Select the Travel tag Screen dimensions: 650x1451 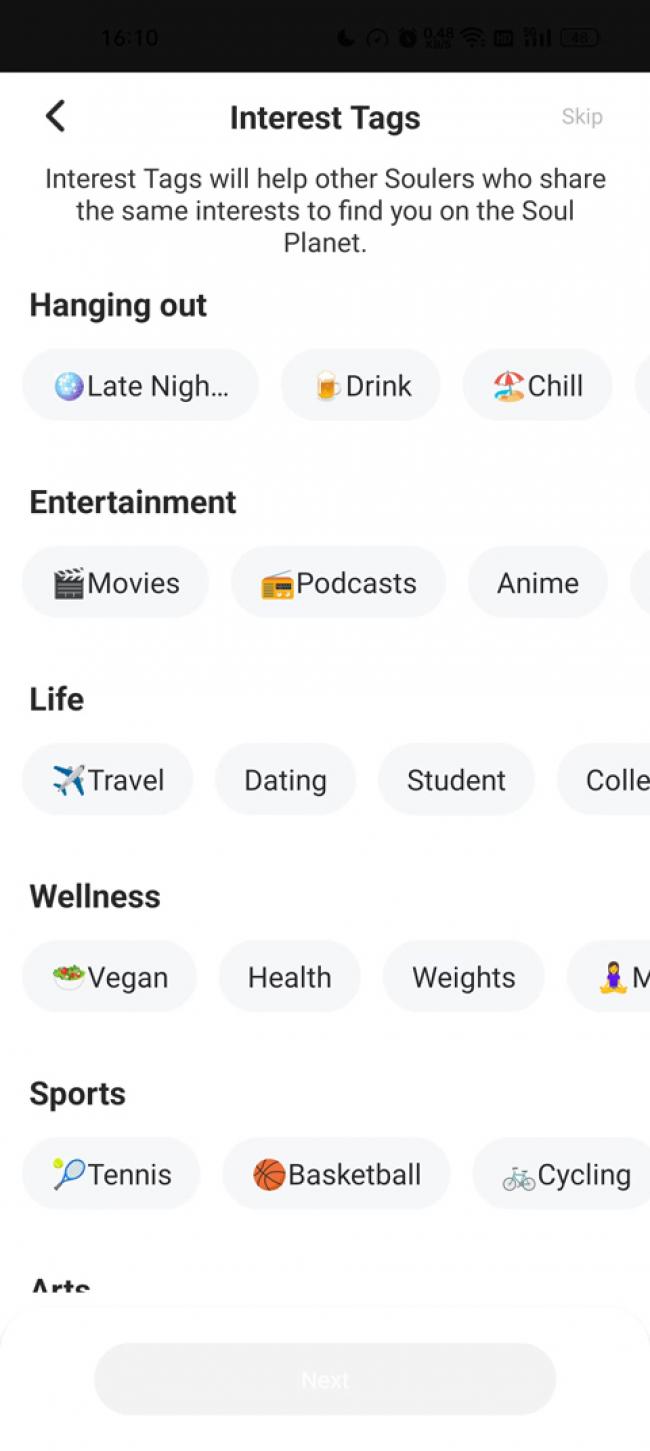click(x=108, y=780)
